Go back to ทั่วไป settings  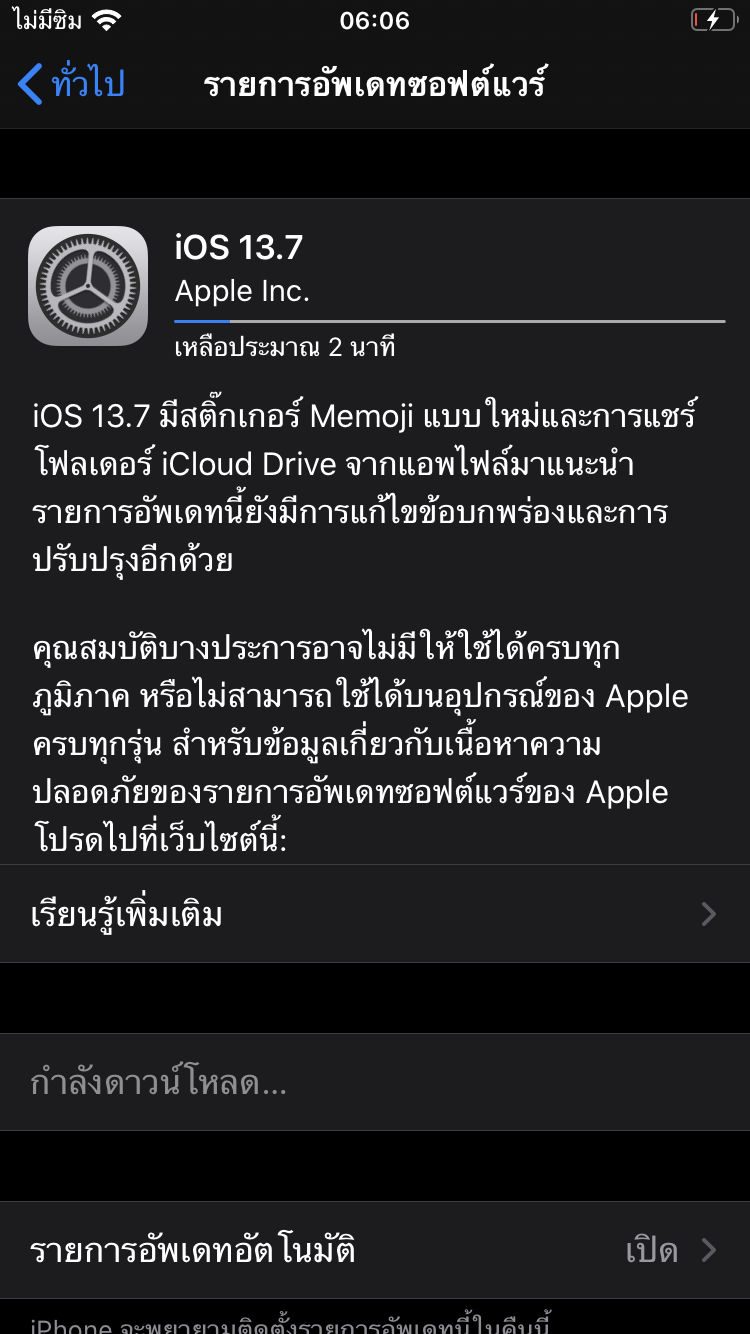pyautogui.click(x=72, y=84)
